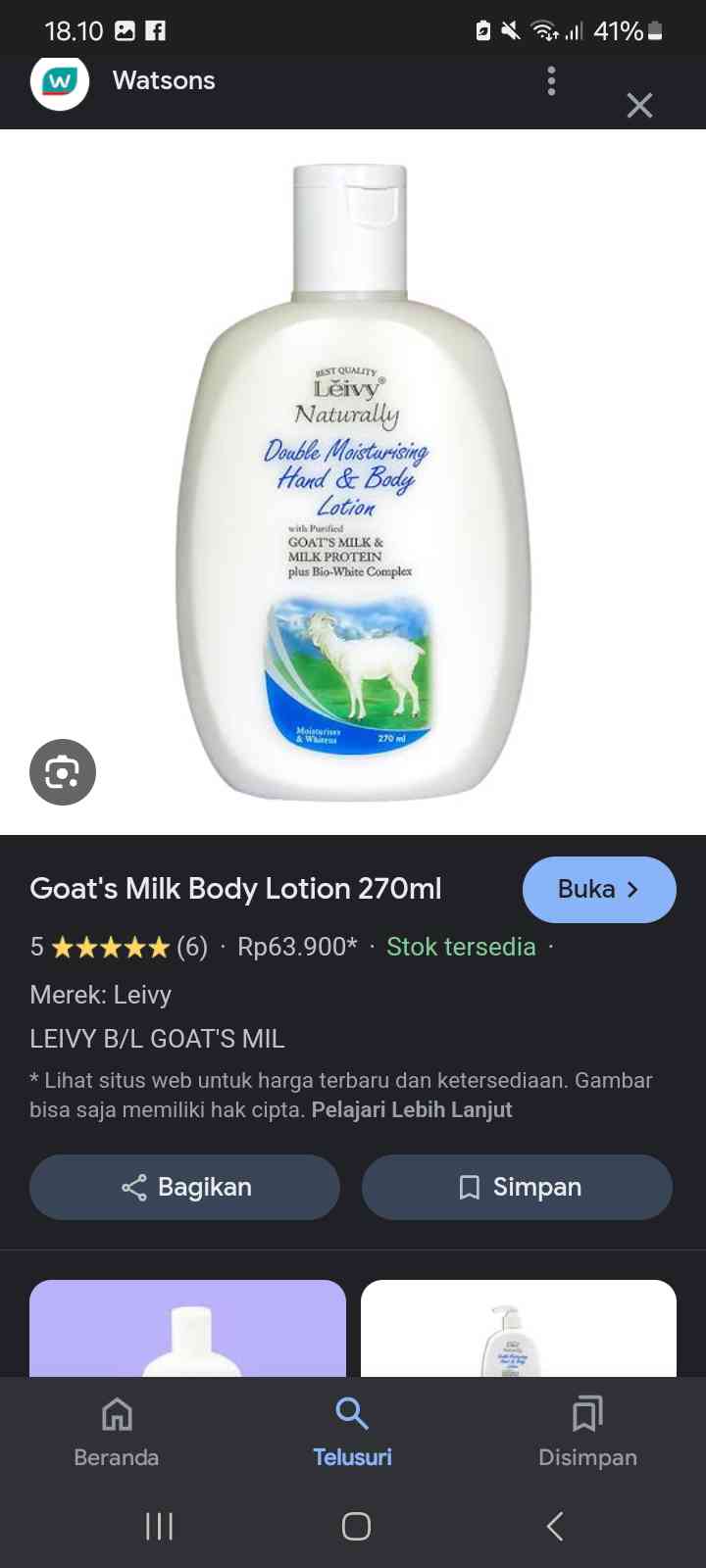Viewport: 706px width, 1568px height.
Task: Open the purple background product thumbnail
Action: coord(187,1328)
